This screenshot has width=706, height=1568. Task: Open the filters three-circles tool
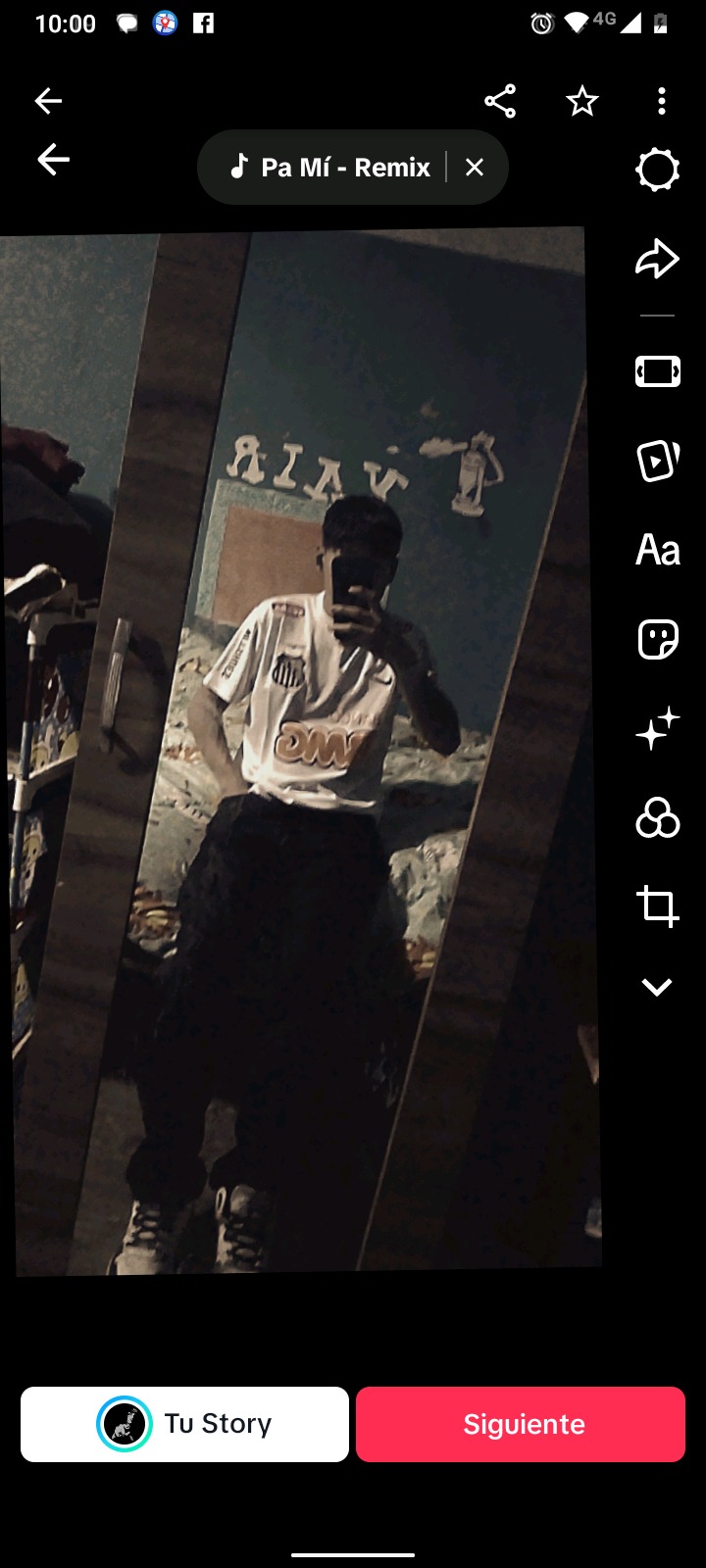(657, 817)
